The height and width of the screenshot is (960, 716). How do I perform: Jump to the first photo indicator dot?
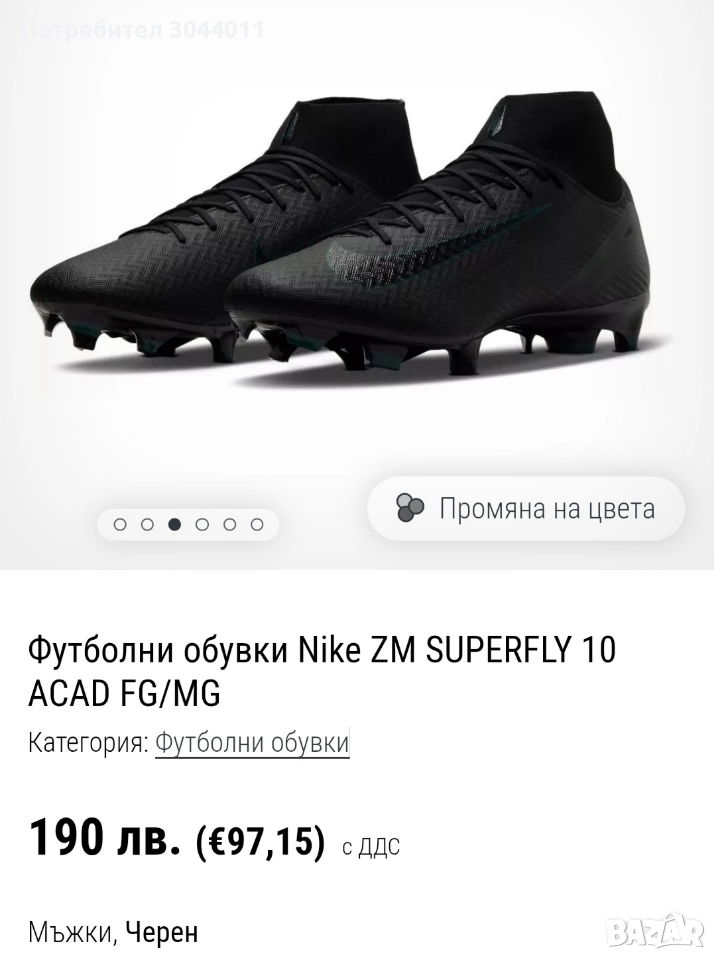click(120, 524)
